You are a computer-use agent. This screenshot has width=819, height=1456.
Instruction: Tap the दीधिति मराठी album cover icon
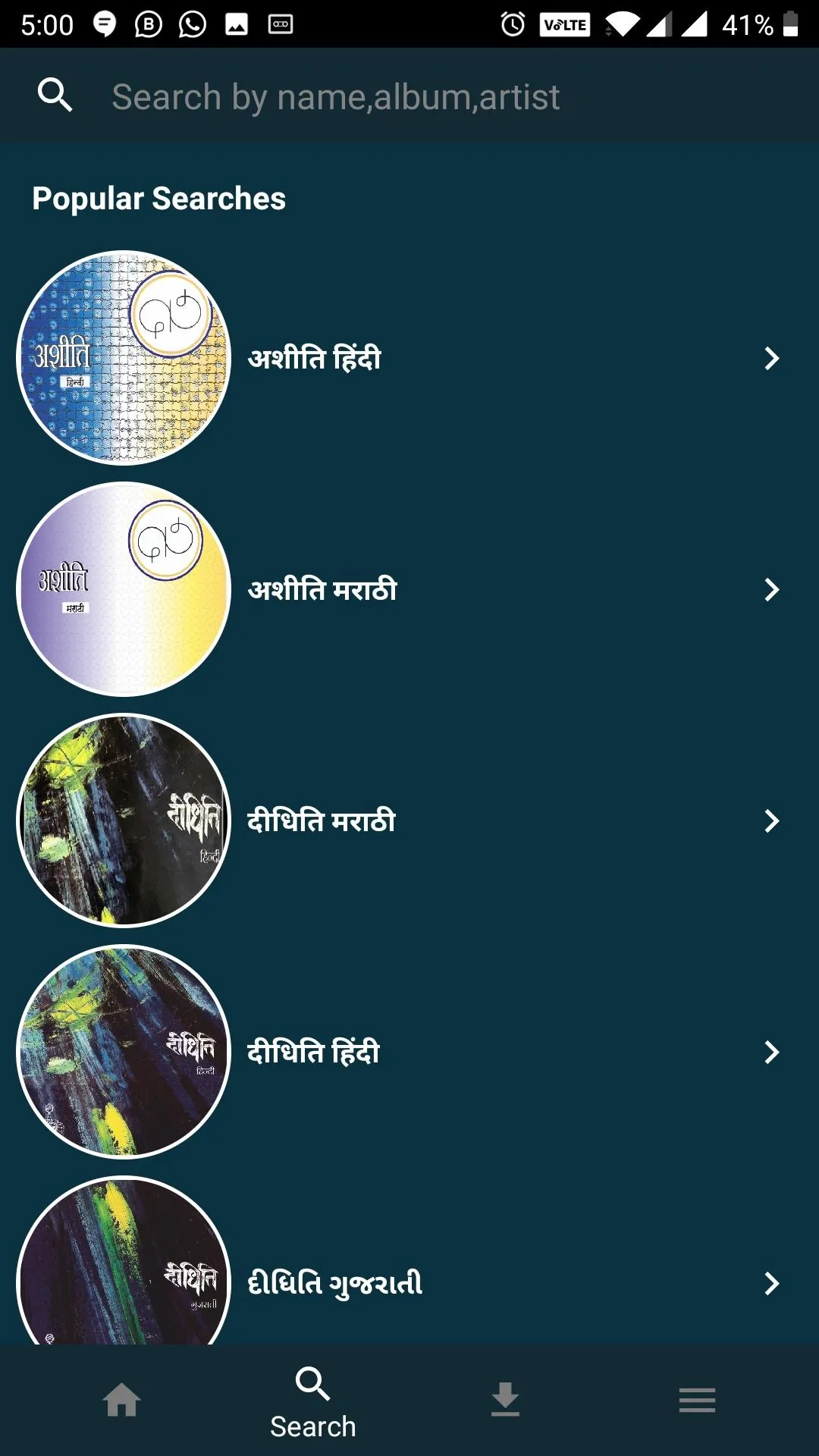coord(124,819)
